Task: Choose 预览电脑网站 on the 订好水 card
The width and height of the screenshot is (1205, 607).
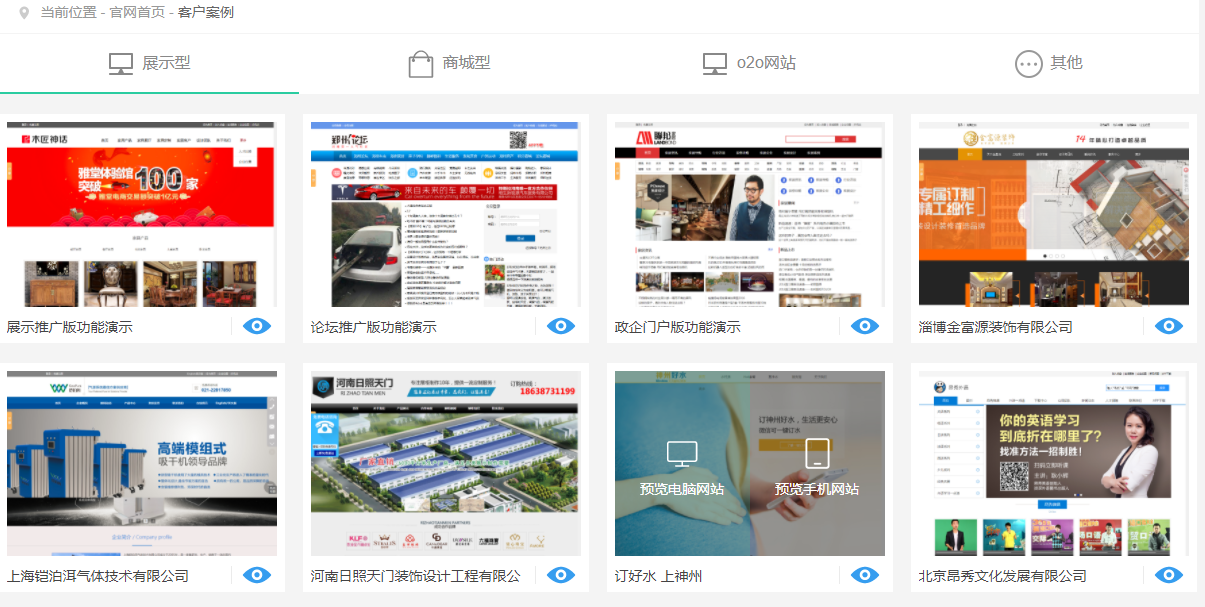Action: (x=682, y=468)
